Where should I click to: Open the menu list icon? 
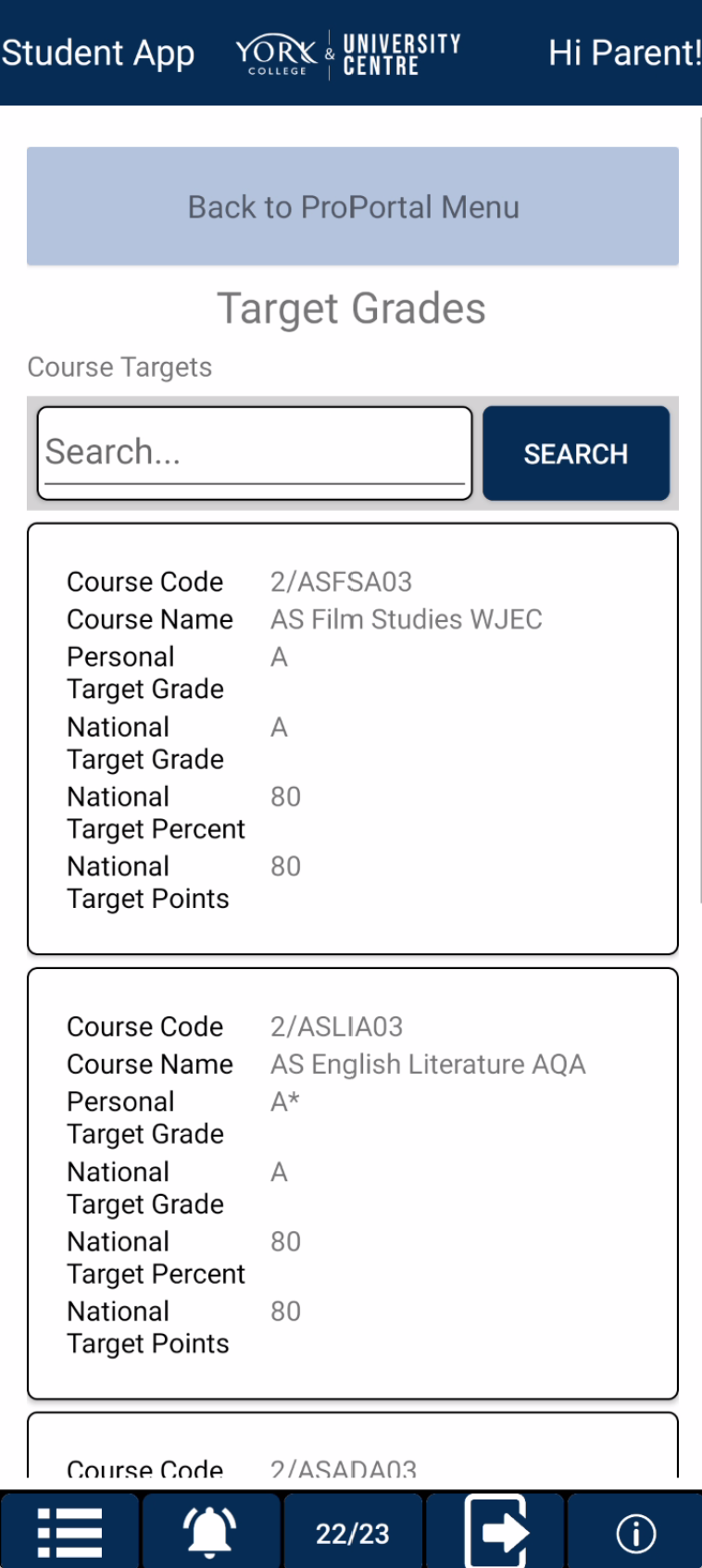(69, 1533)
